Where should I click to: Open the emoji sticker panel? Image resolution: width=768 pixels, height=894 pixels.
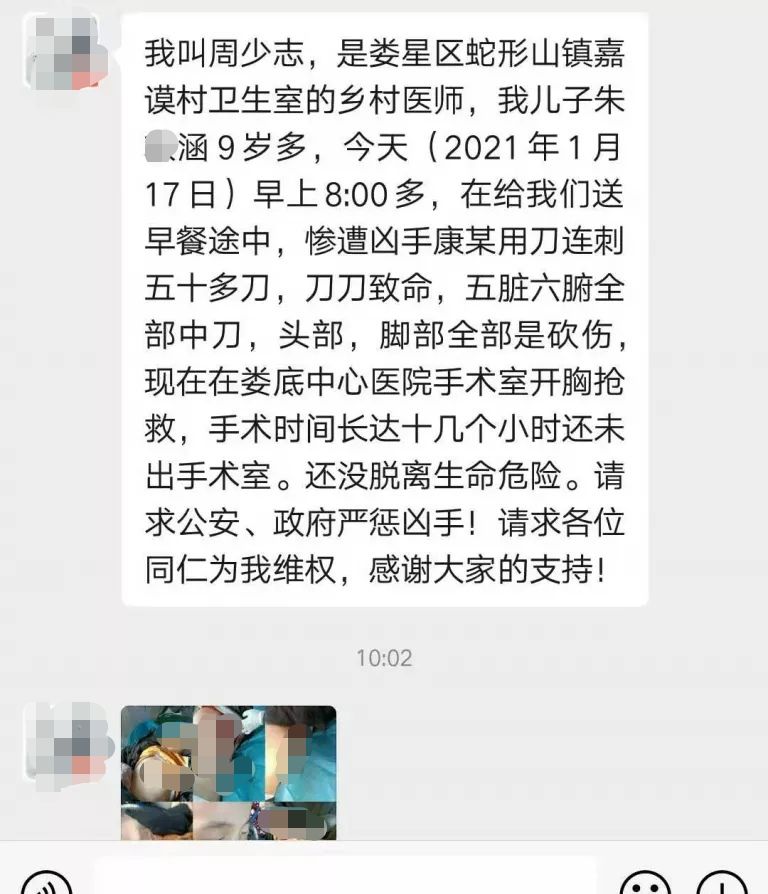pos(645,884)
